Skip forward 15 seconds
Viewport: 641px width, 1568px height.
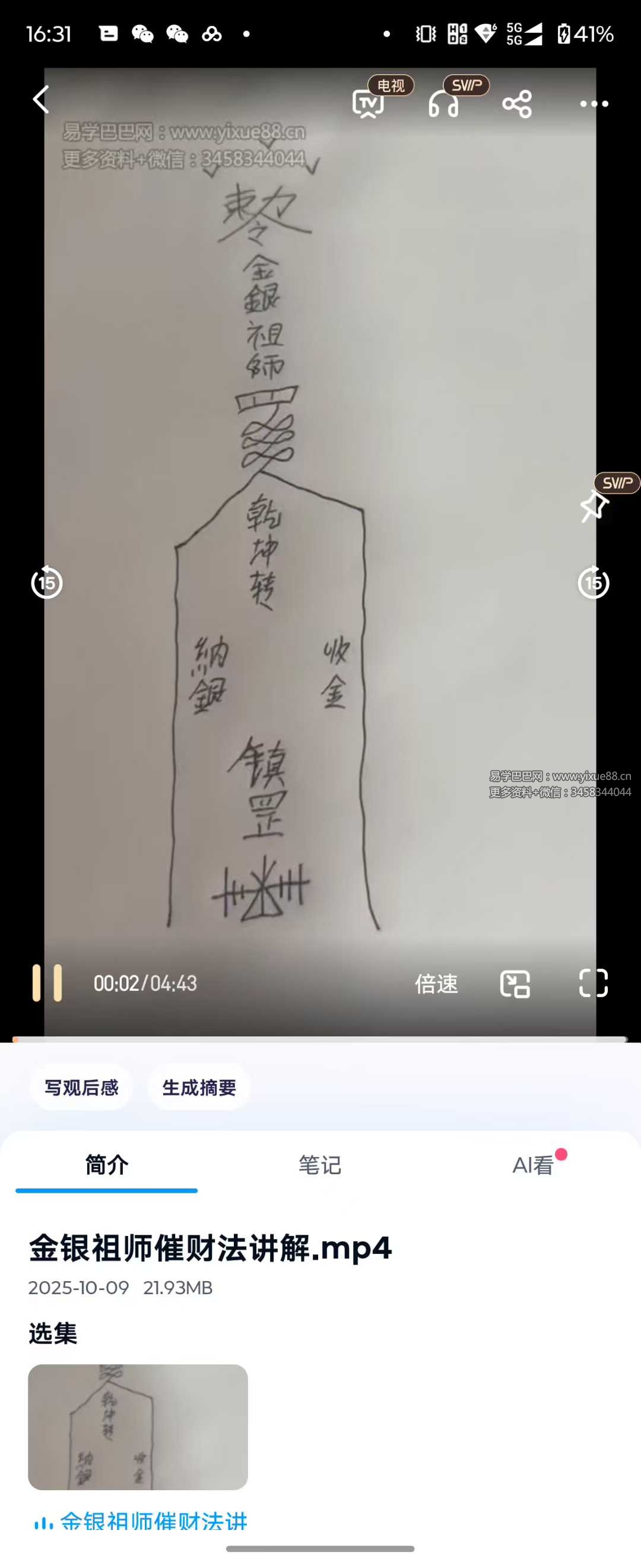click(593, 583)
